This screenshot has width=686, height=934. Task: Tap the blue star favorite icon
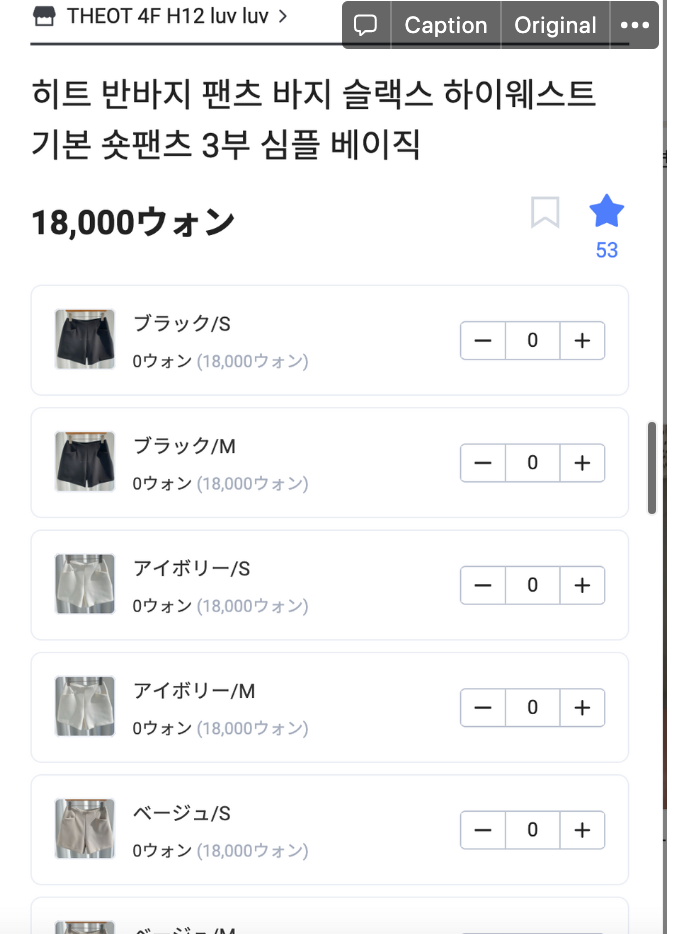(x=606, y=212)
